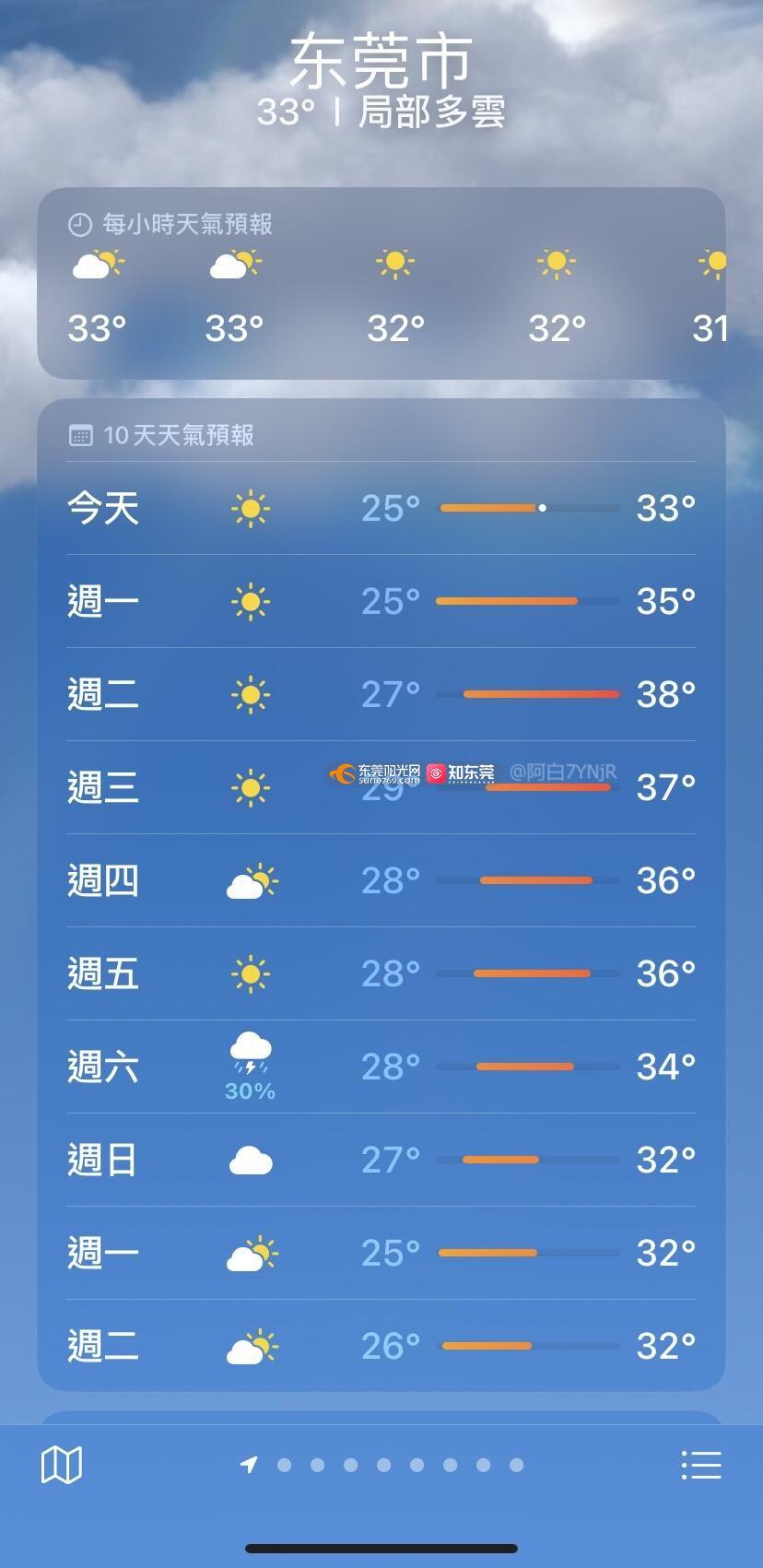Open the weather map icon

(62, 1464)
